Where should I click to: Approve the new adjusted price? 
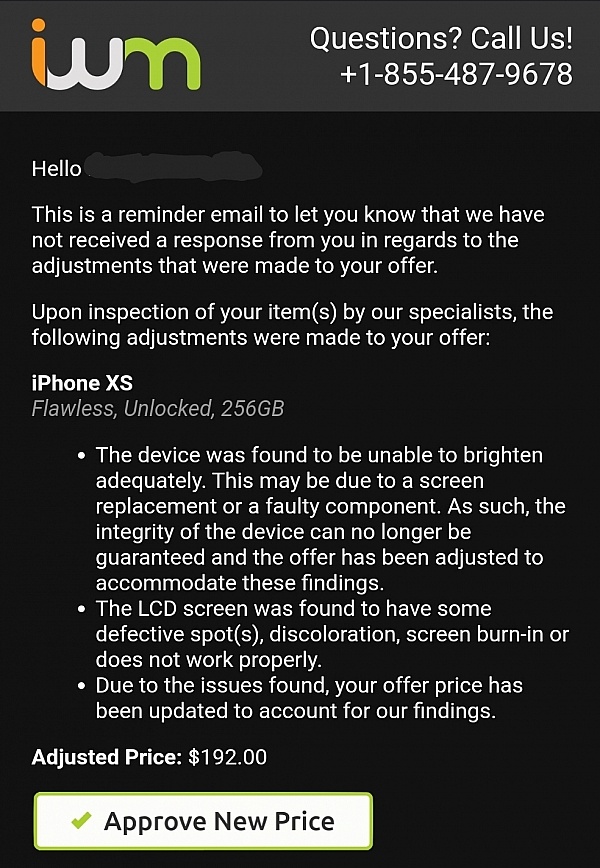click(203, 821)
